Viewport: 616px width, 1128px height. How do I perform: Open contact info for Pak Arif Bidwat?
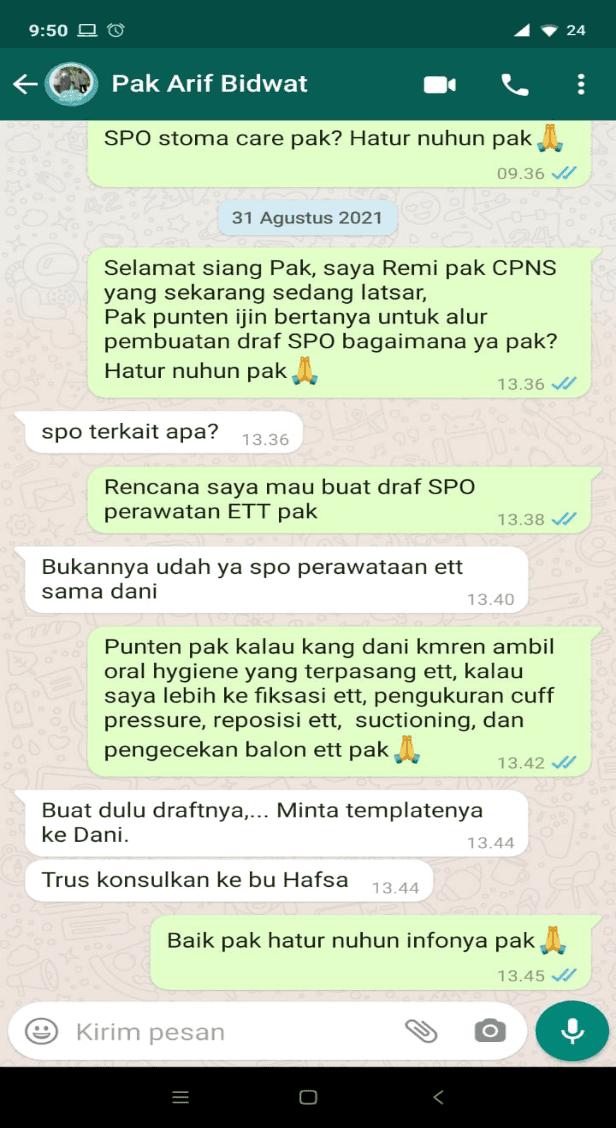pyautogui.click(x=210, y=84)
